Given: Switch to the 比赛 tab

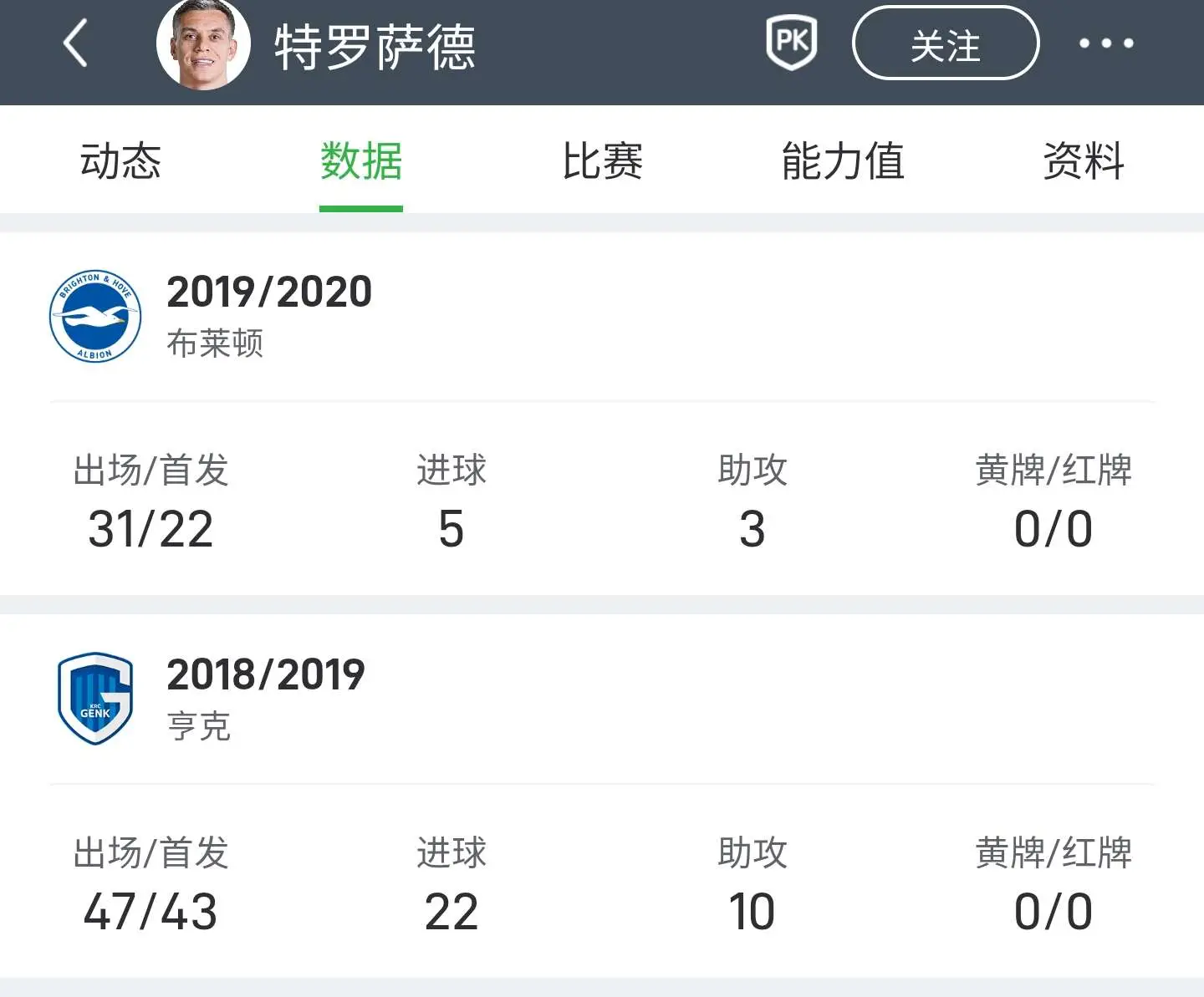Looking at the screenshot, I should pyautogui.click(x=602, y=160).
